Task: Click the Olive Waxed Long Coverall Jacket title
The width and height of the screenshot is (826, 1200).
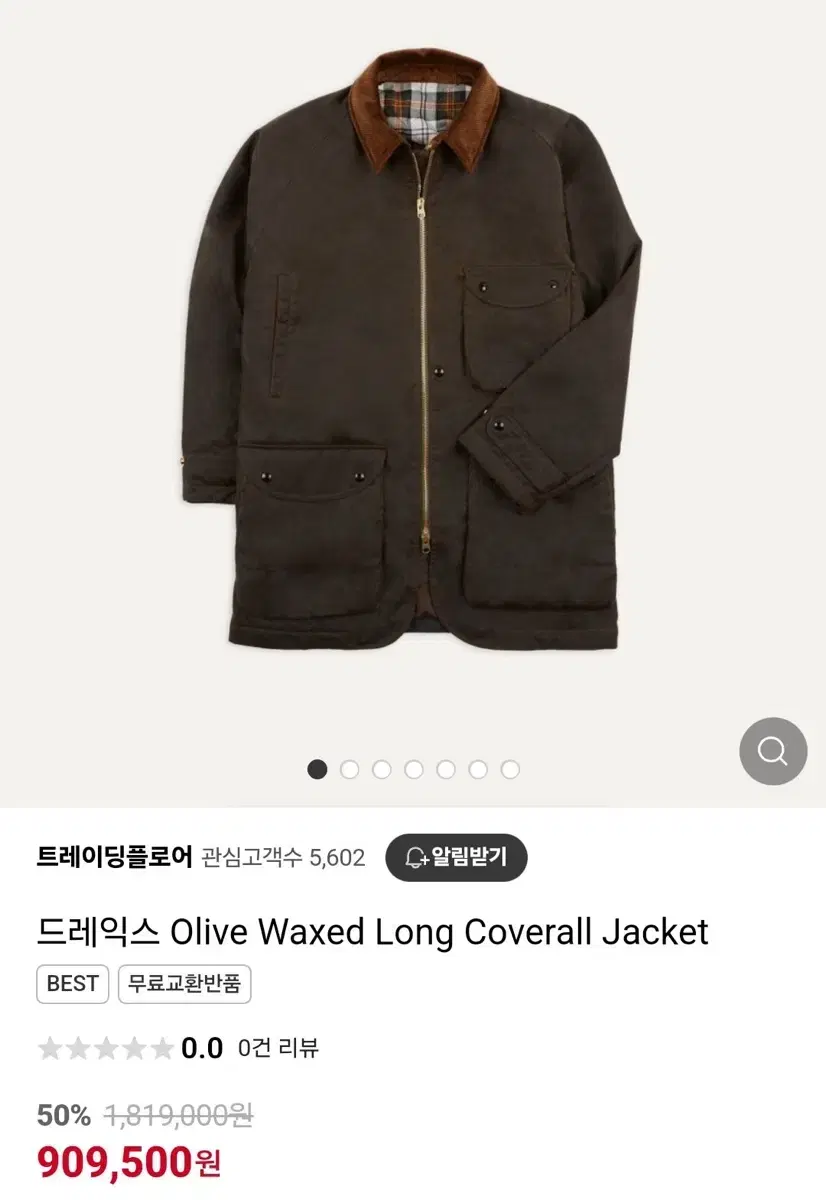Action: [x=372, y=931]
